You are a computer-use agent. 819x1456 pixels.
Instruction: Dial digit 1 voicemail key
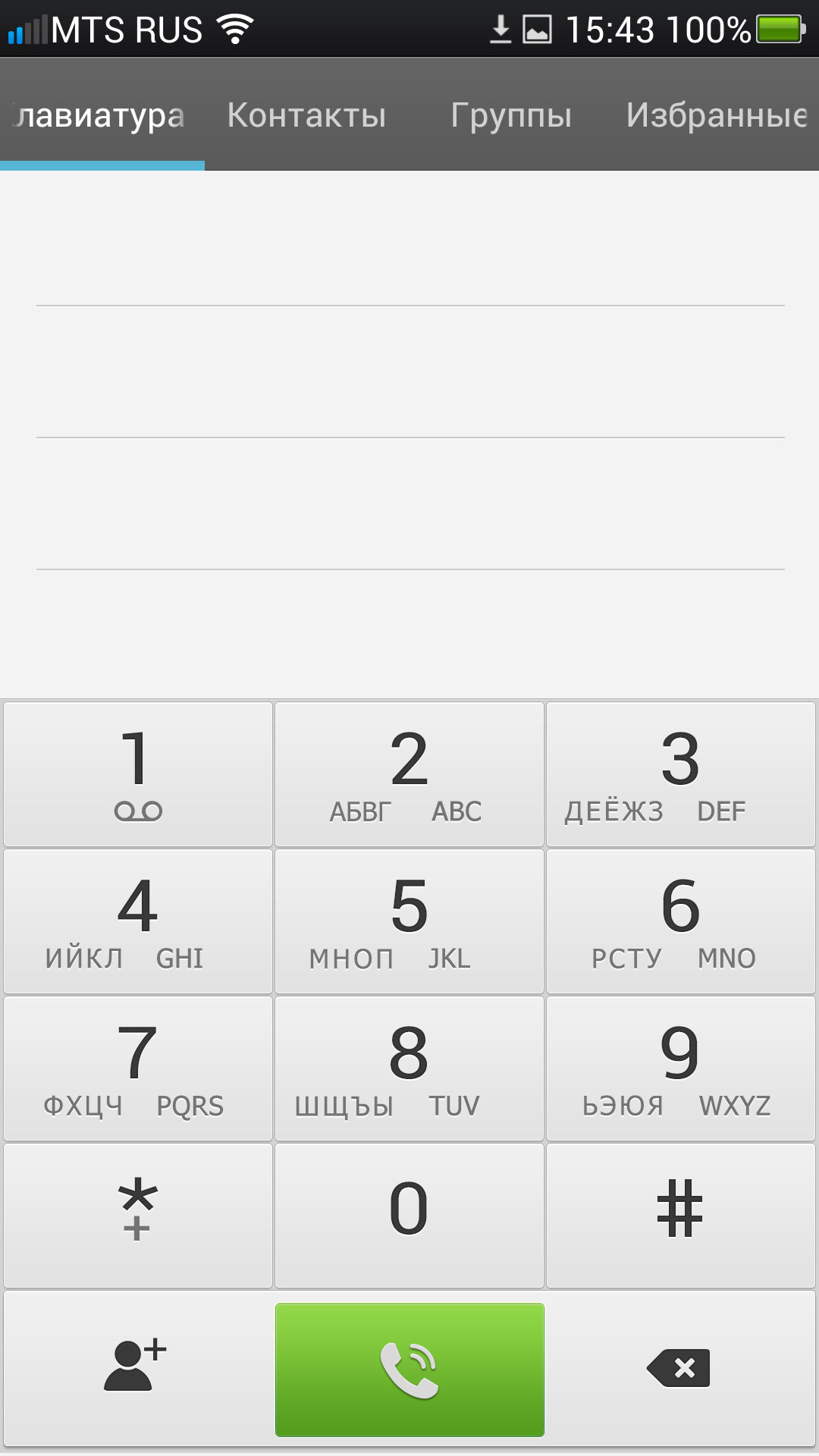click(x=138, y=774)
